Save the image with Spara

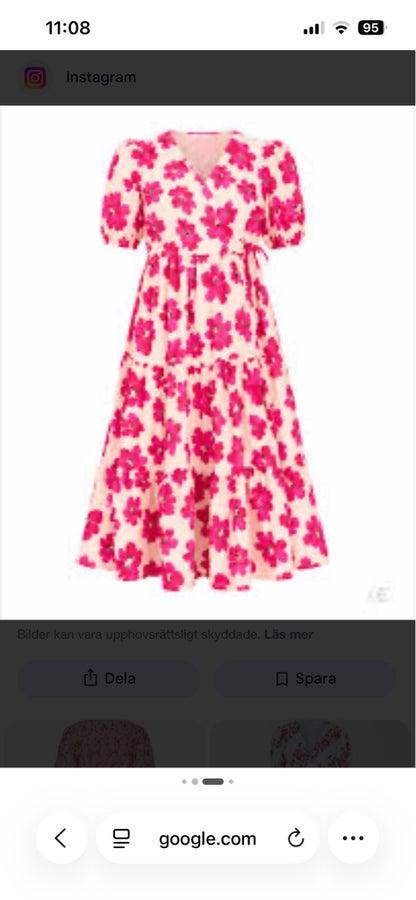point(305,678)
